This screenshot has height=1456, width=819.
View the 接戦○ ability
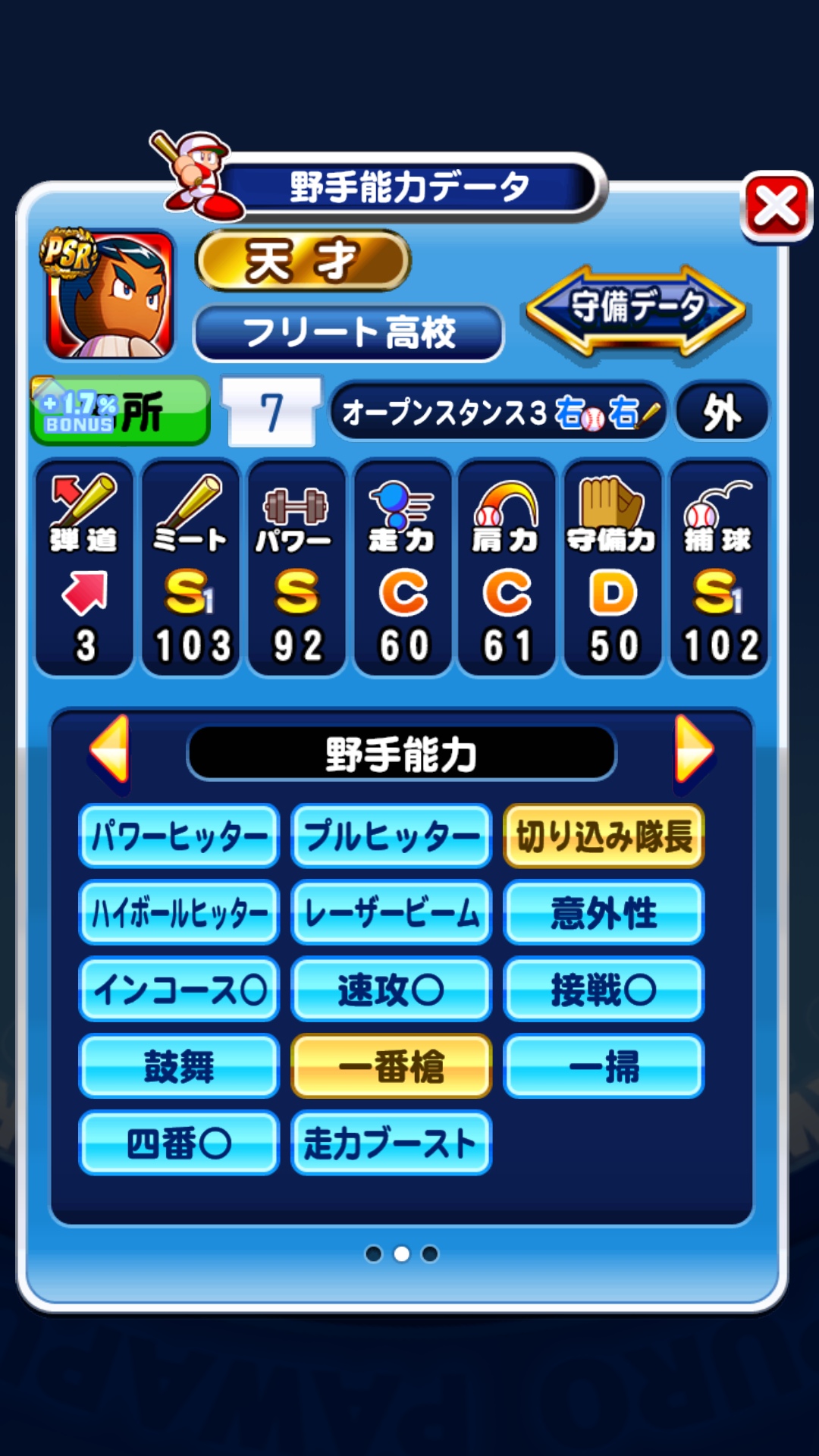[604, 989]
